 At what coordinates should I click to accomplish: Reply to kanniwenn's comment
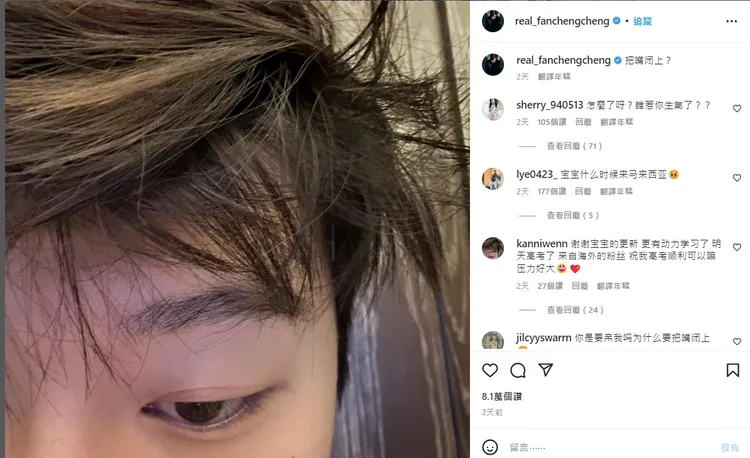[579, 286]
